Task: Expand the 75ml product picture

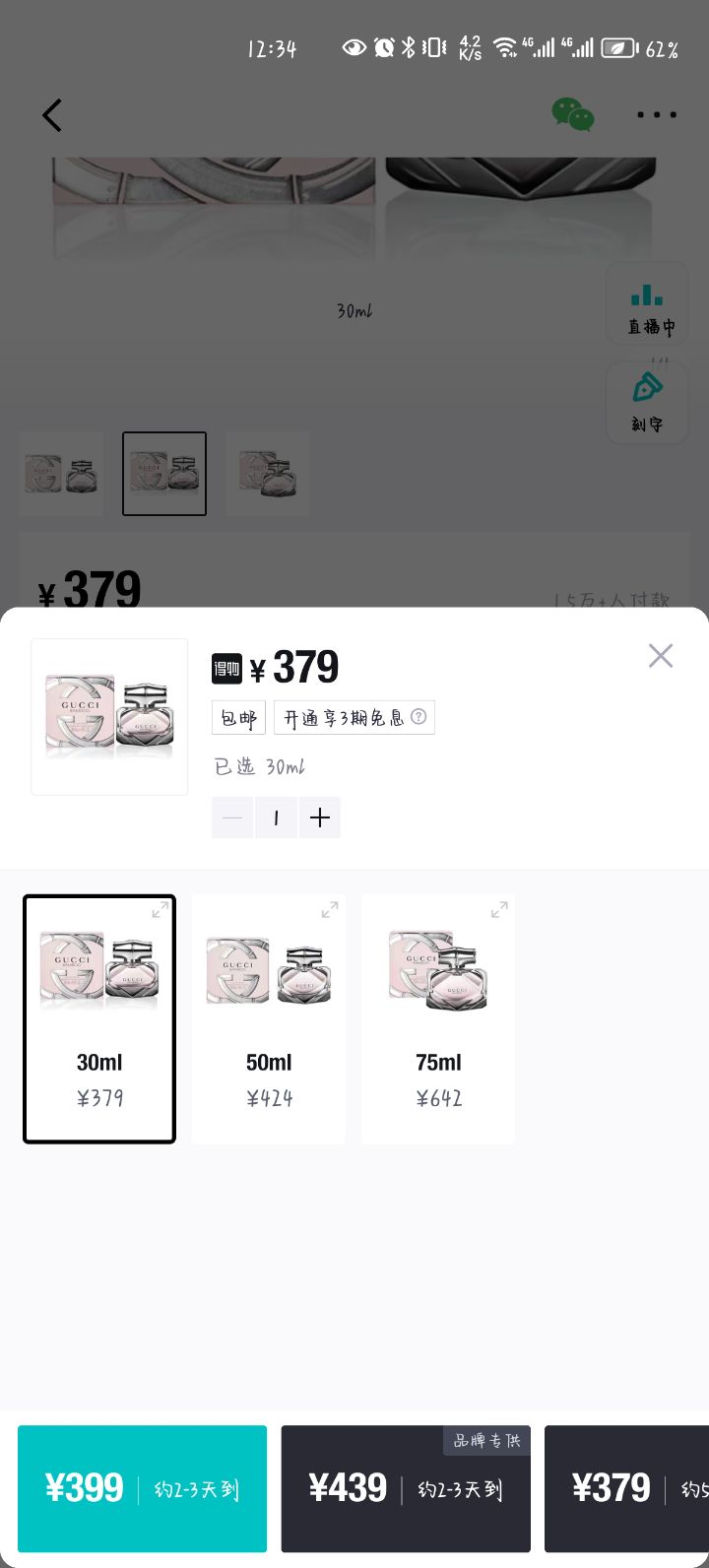Action: (x=499, y=910)
